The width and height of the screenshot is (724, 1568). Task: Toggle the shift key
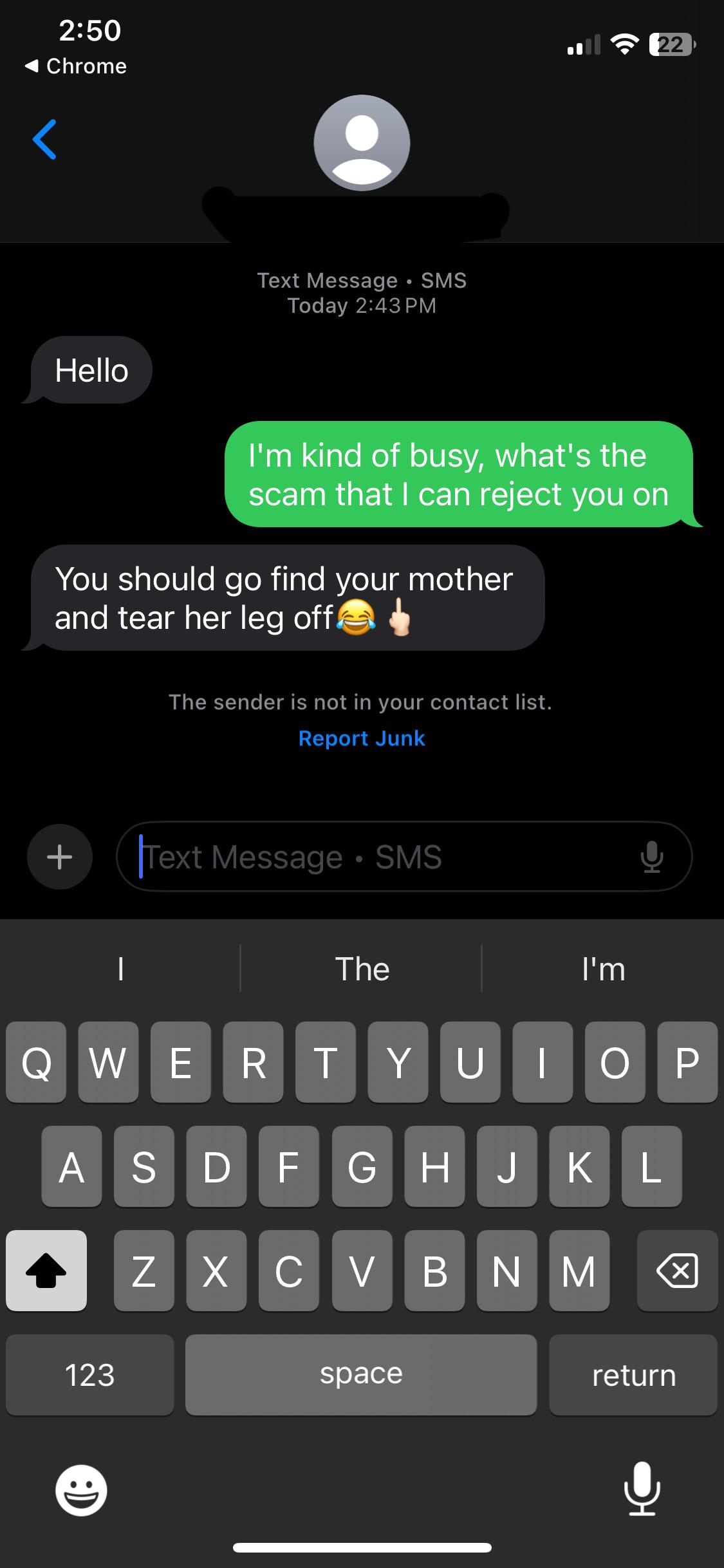[x=46, y=1271]
